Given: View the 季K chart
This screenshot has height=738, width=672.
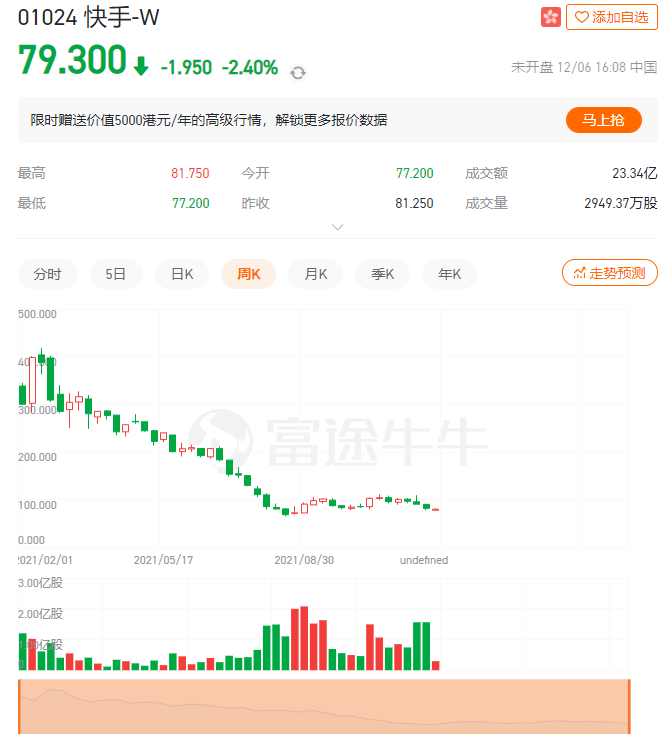Looking at the screenshot, I should pyautogui.click(x=383, y=274).
